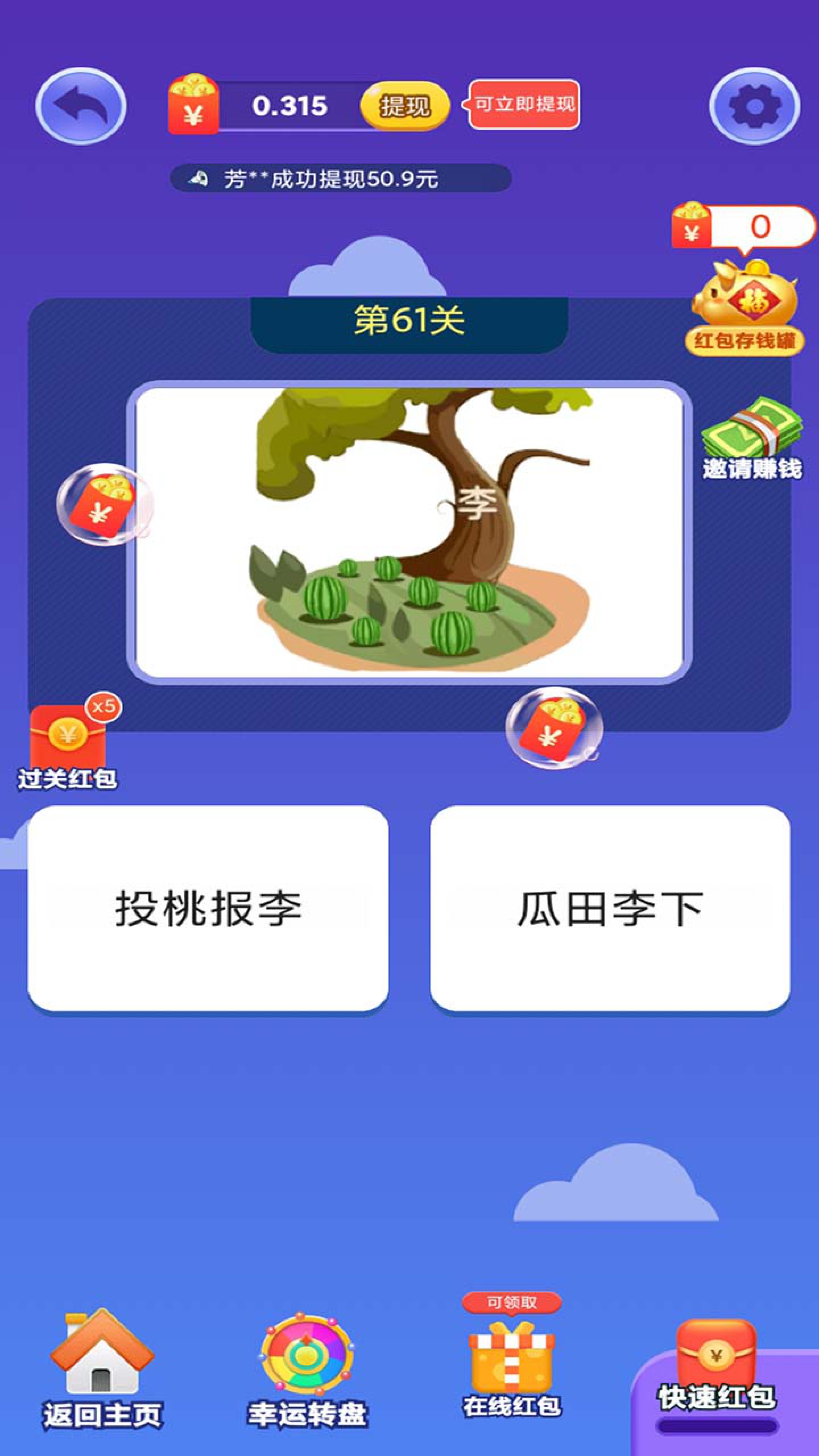The height and width of the screenshot is (1456, 819).
Task: Tap the 邀请赚钱 cash stack icon
Action: [x=752, y=436]
